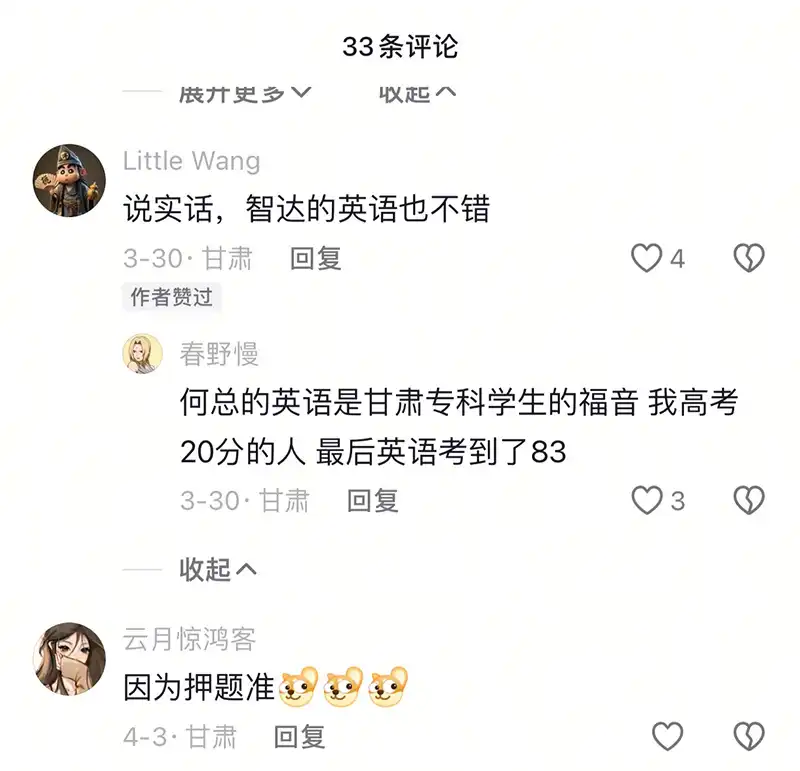Open Little Wang's username link
The image size is (800, 771).
coord(191,161)
